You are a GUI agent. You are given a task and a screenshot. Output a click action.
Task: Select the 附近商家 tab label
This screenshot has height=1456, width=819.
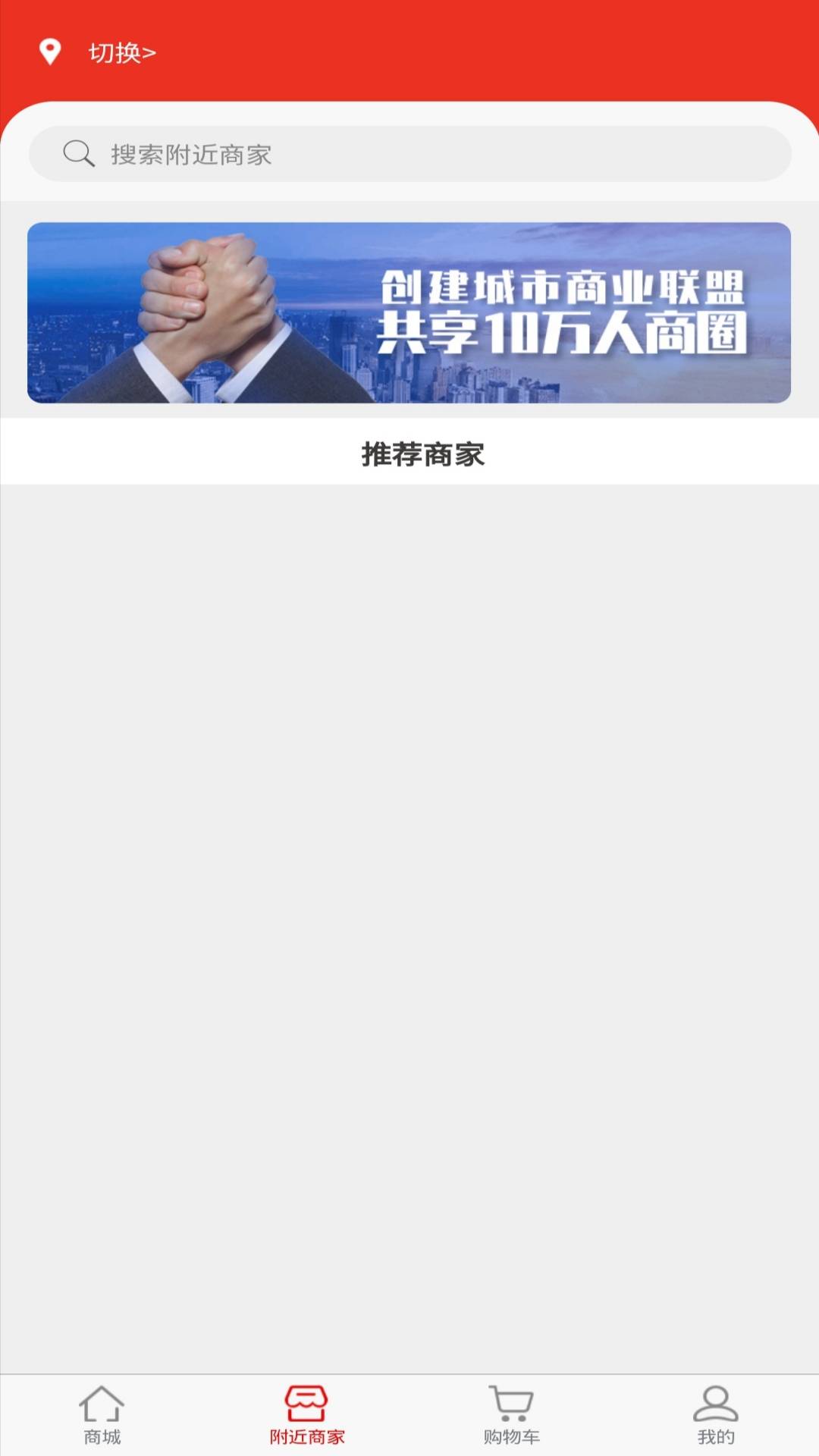(x=306, y=1437)
